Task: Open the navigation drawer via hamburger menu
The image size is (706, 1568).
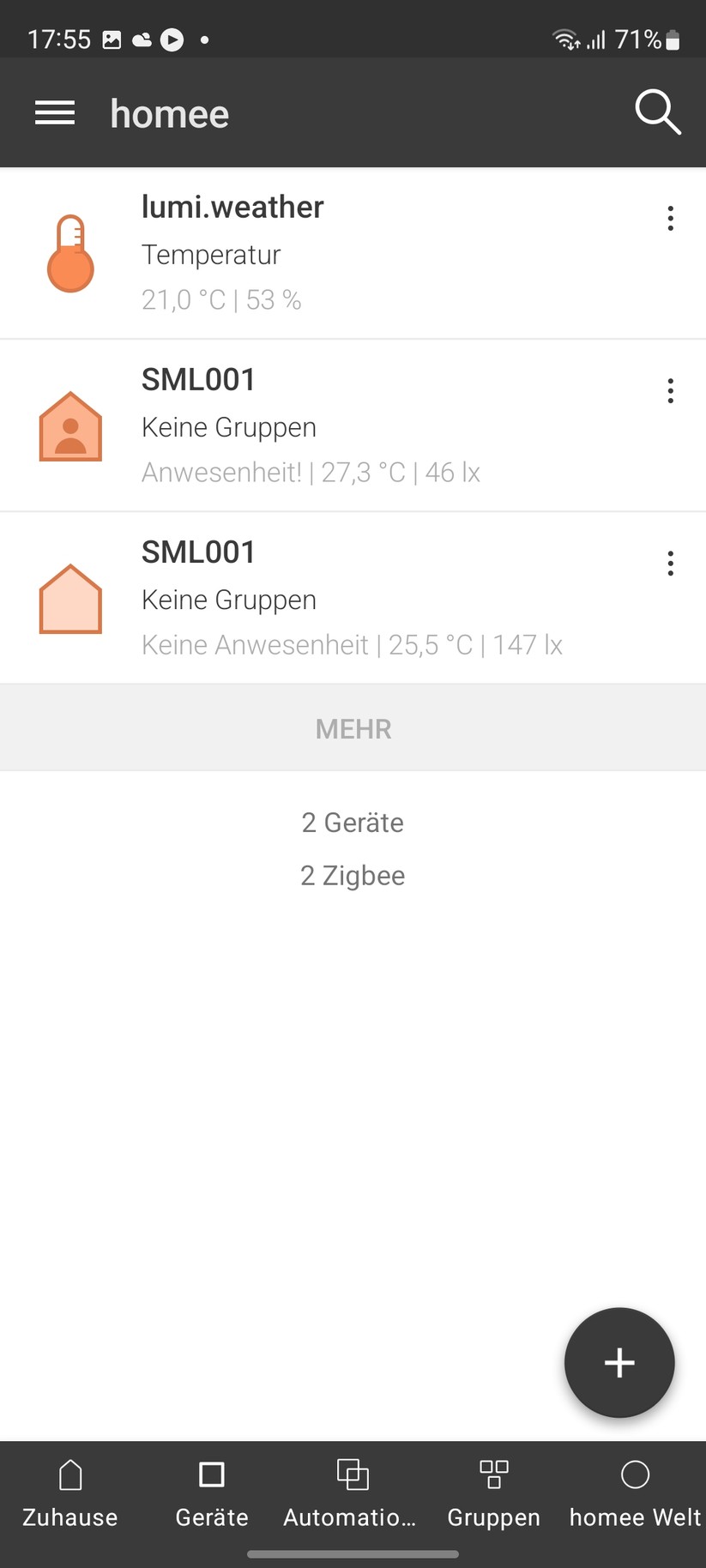Action: [x=54, y=112]
